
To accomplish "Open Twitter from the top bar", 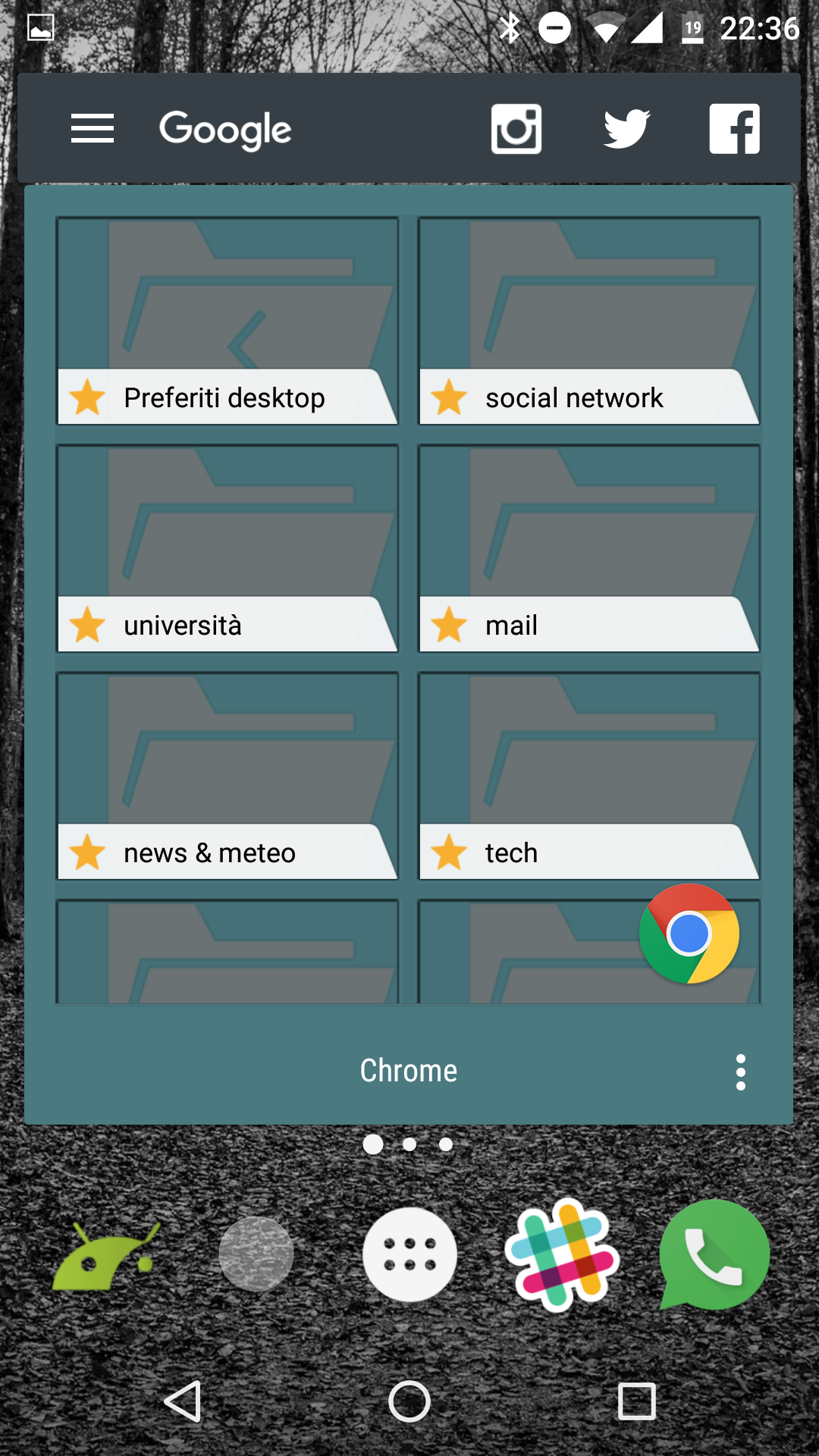I will (x=626, y=129).
